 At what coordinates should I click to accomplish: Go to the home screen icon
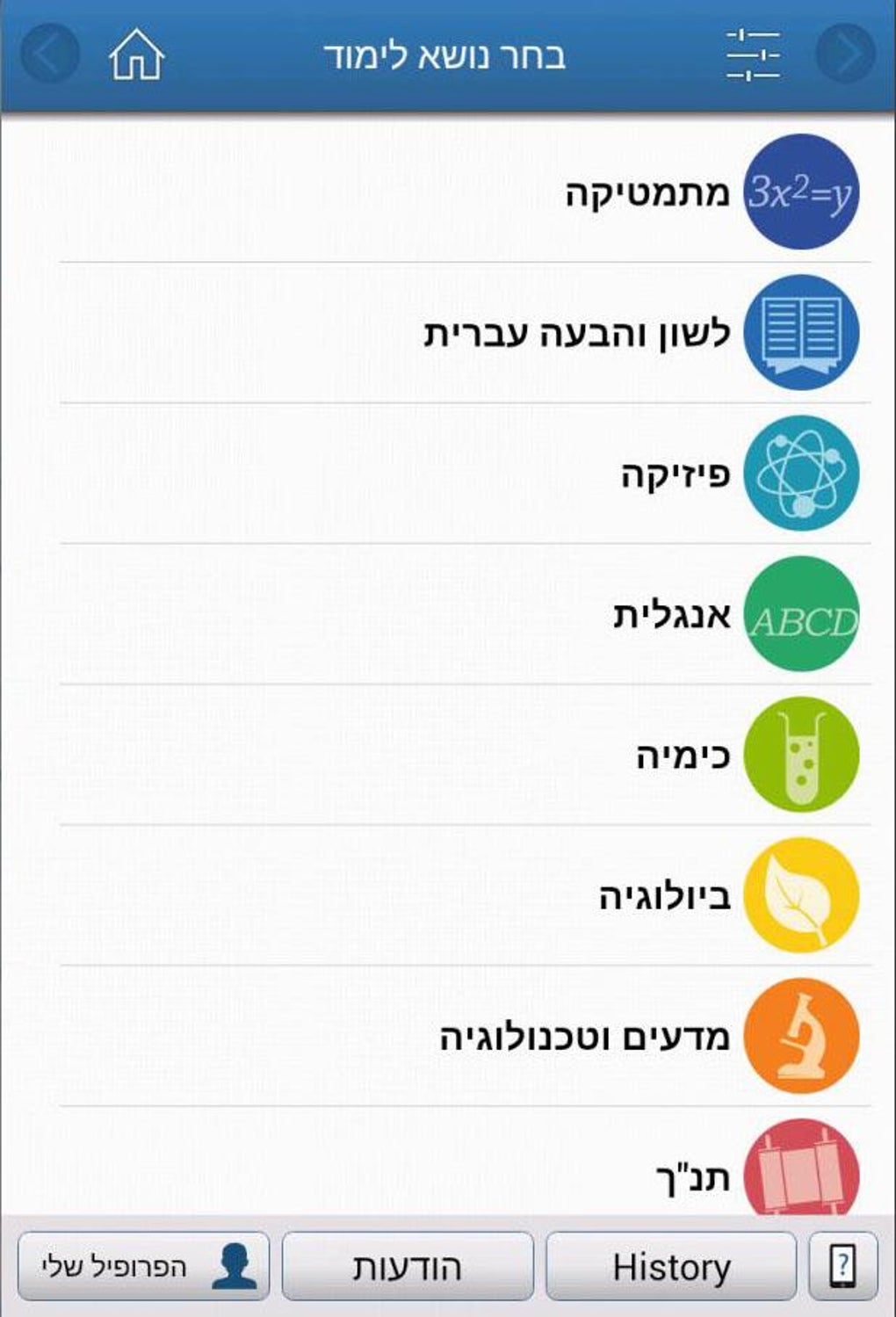pyautogui.click(x=137, y=54)
